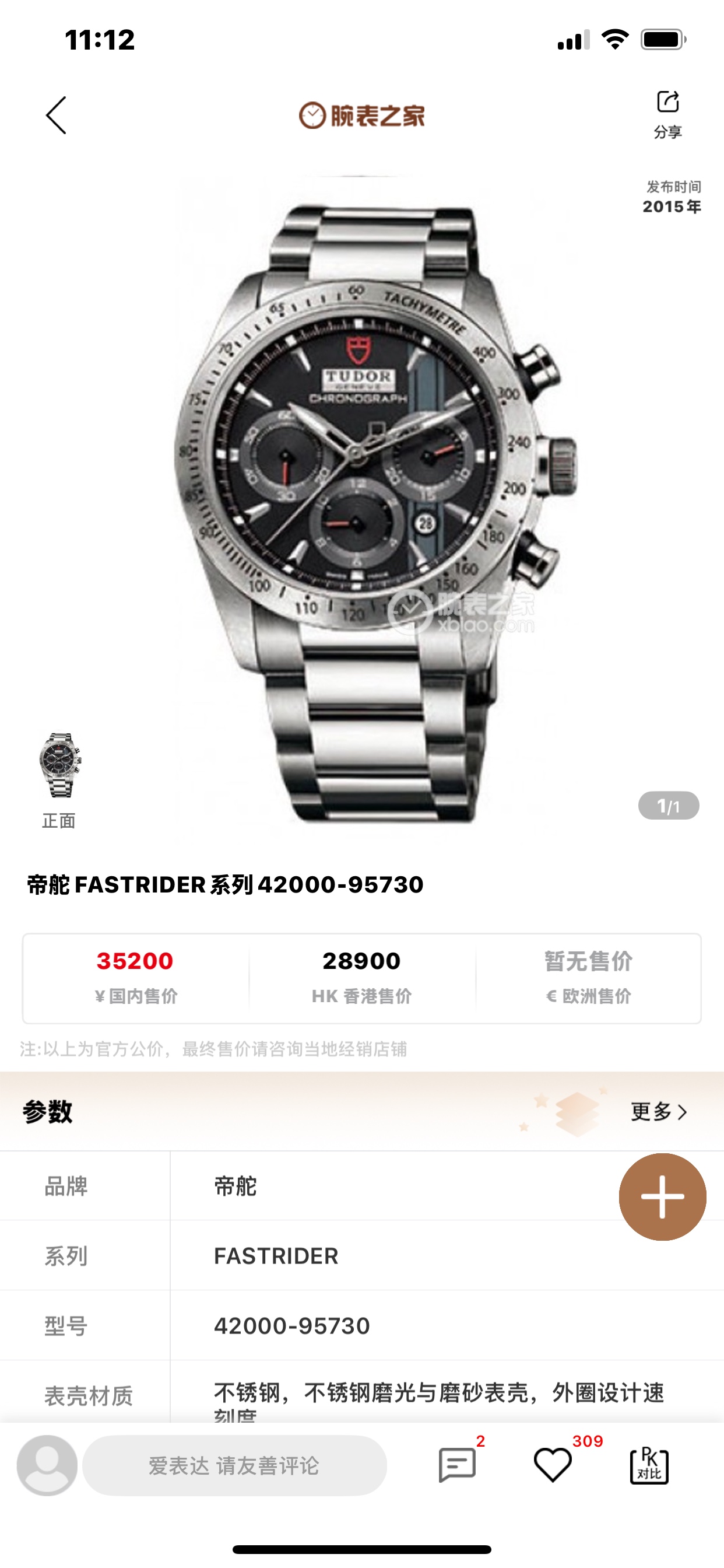Share this watch via 分享
724x1568 pixels.
[667, 113]
